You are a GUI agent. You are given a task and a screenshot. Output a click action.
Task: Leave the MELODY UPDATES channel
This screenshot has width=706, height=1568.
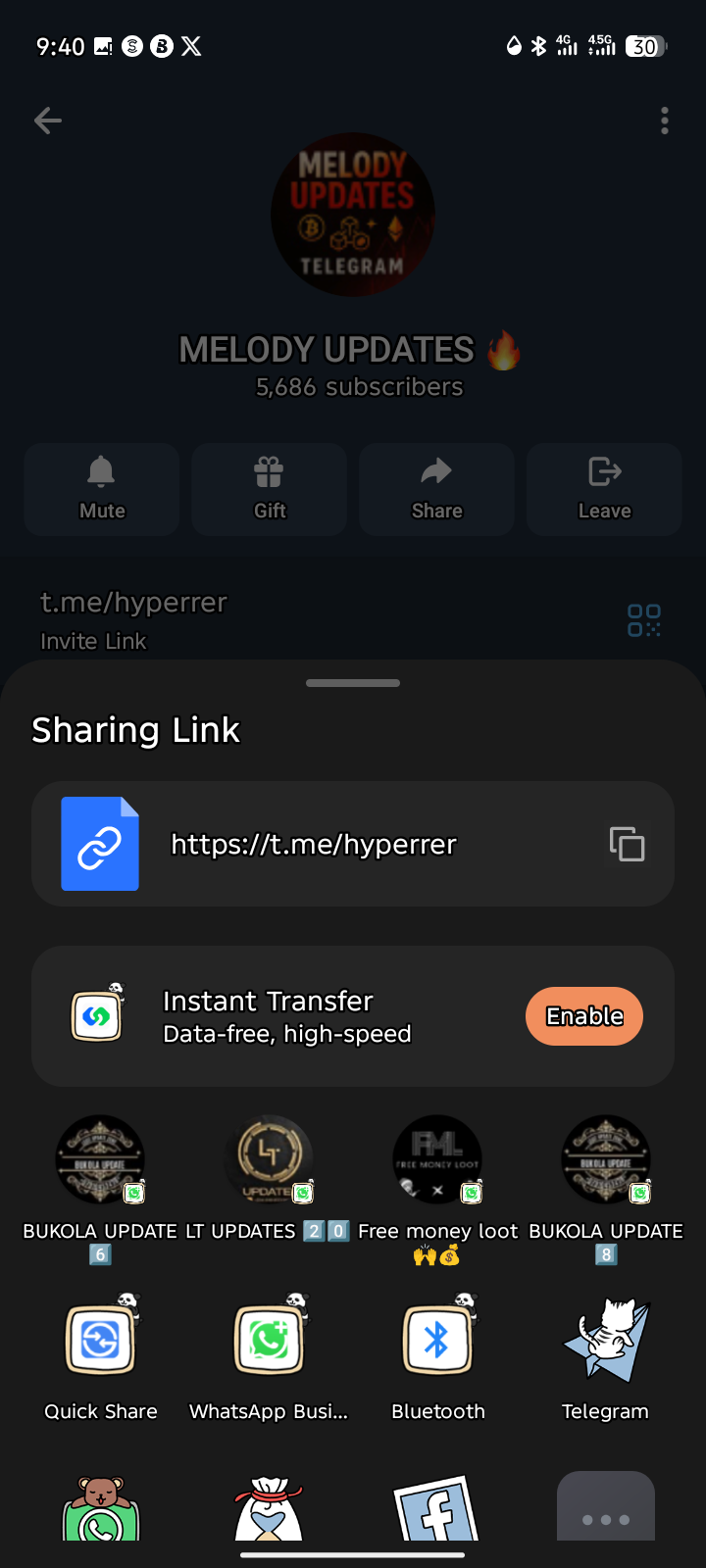tap(604, 488)
